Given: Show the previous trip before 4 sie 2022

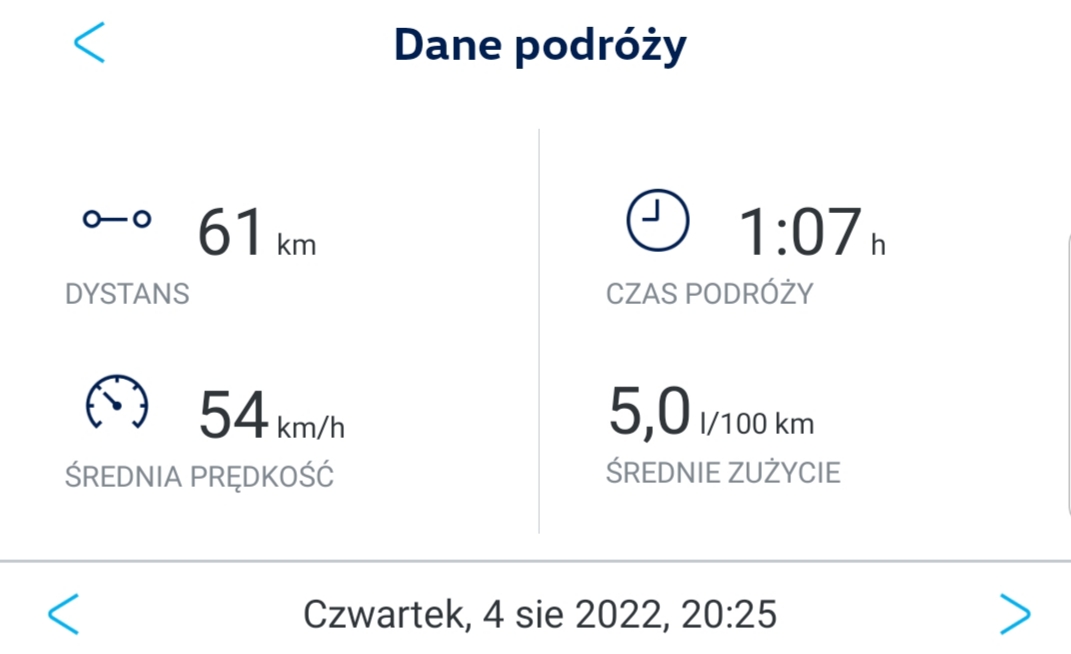Looking at the screenshot, I should pyautogui.click(x=63, y=613).
